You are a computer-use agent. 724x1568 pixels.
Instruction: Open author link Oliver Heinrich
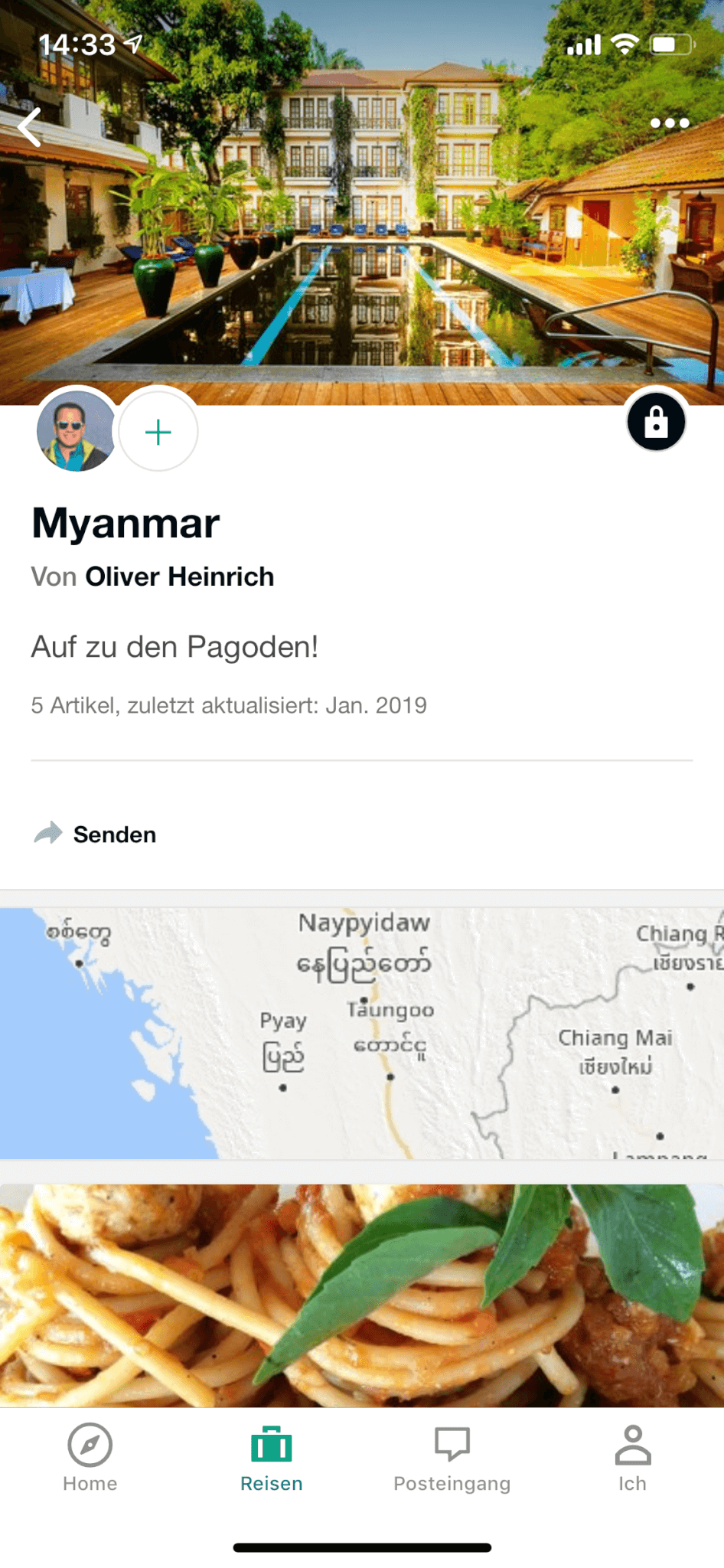[179, 577]
